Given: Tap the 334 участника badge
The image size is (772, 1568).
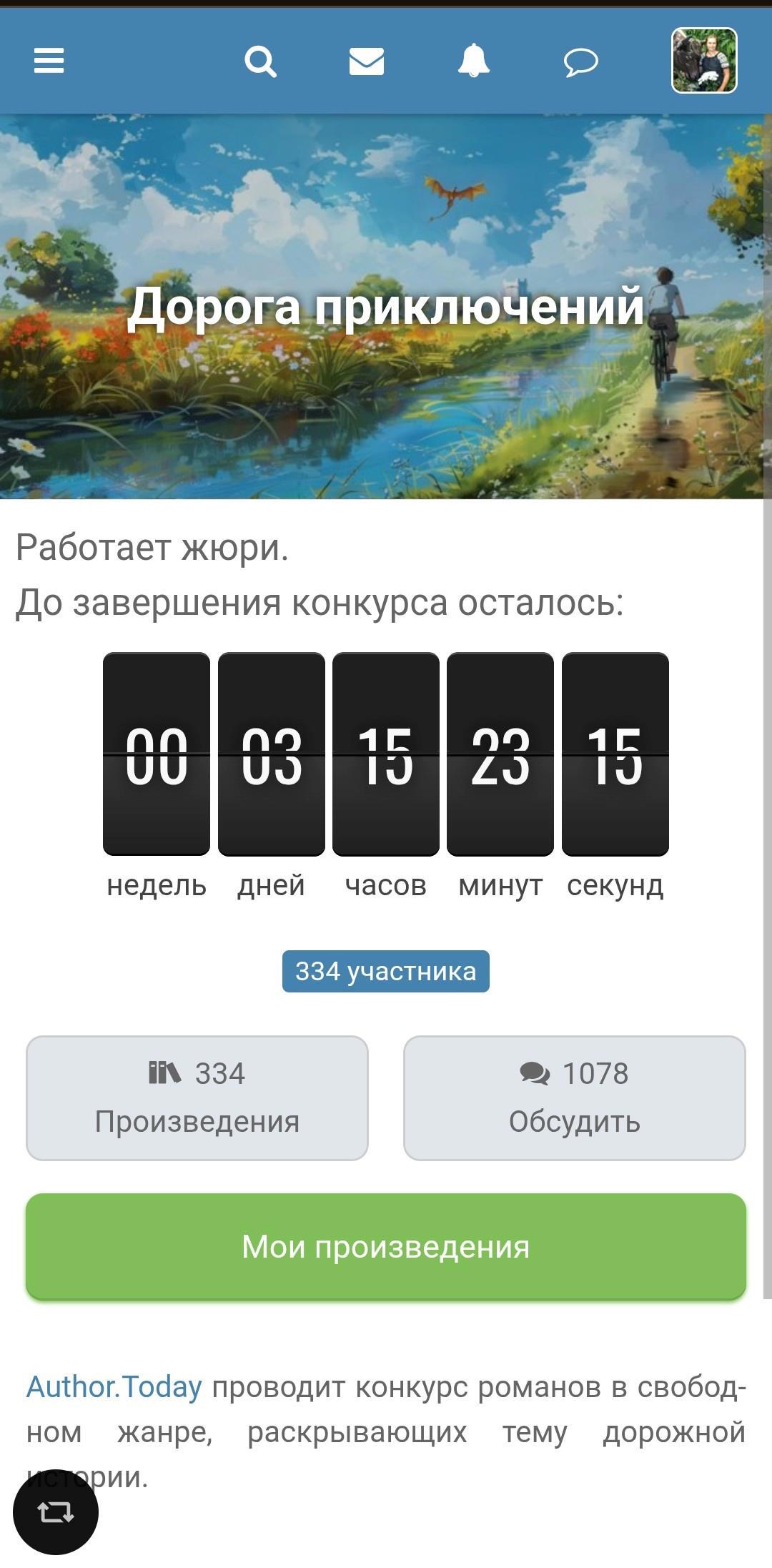Looking at the screenshot, I should tap(385, 971).
